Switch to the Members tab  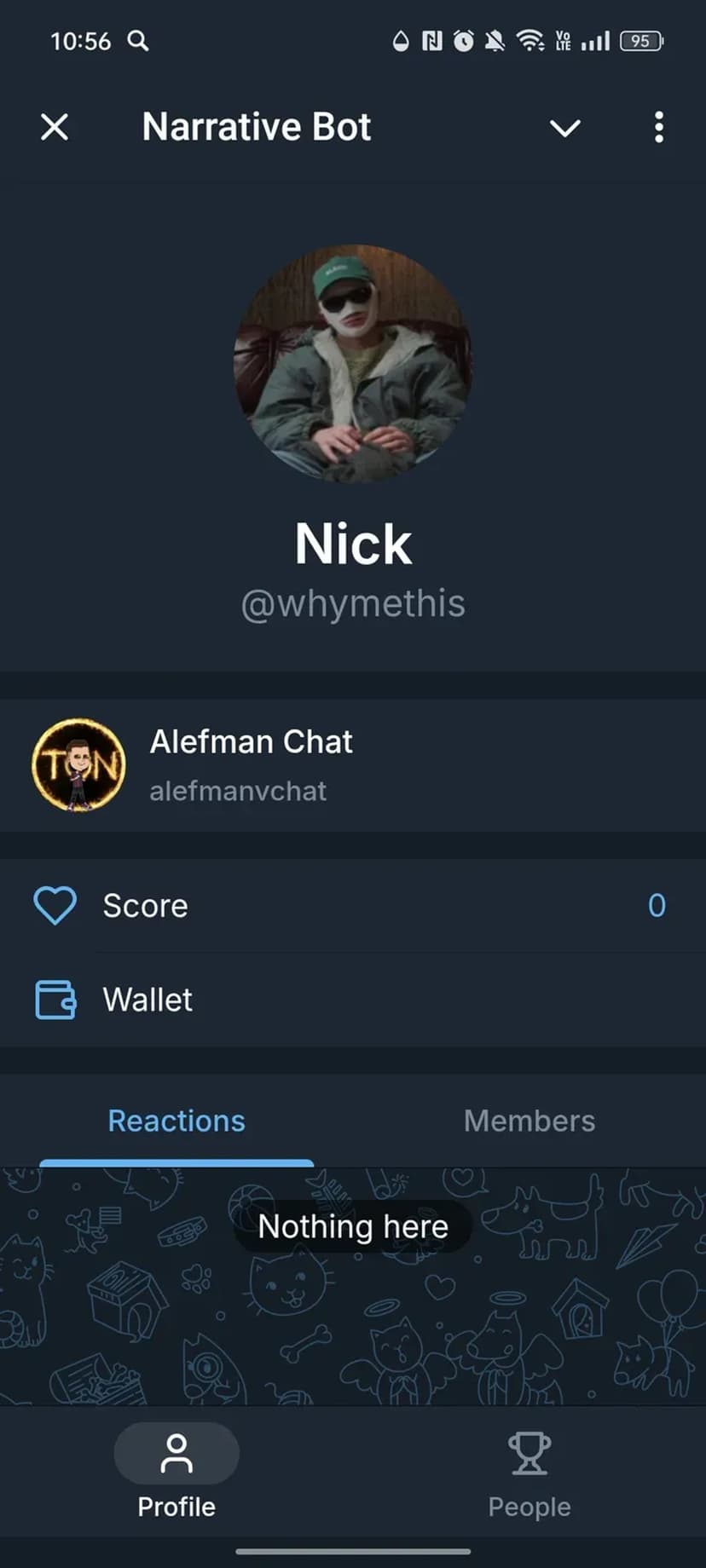(529, 1121)
